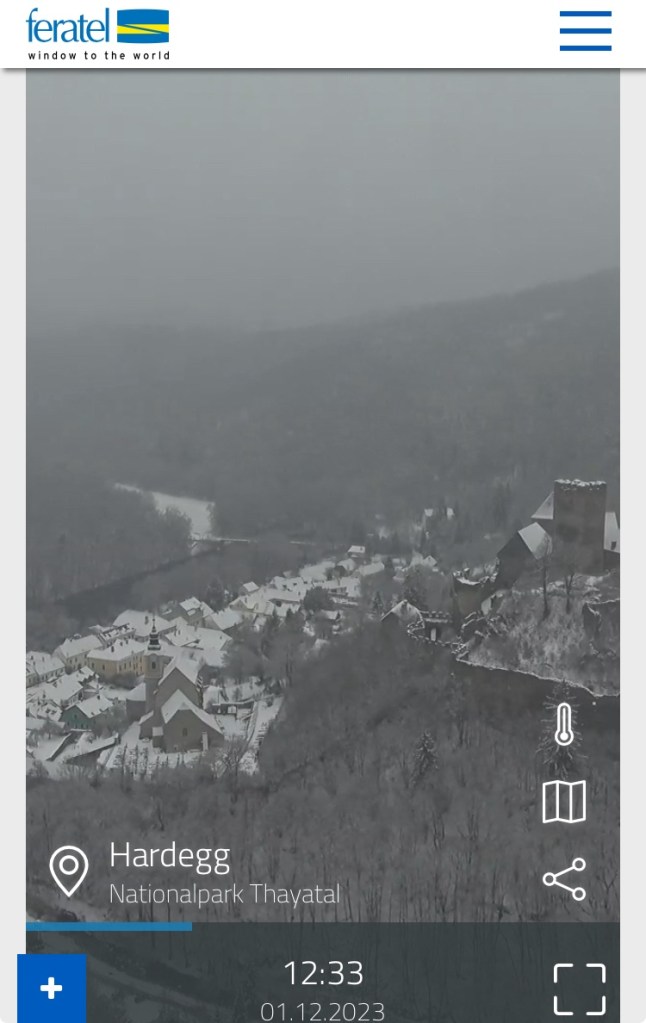Go to feratel home via logo
Image resolution: width=646 pixels, height=1023 pixels.
[x=97, y=34]
